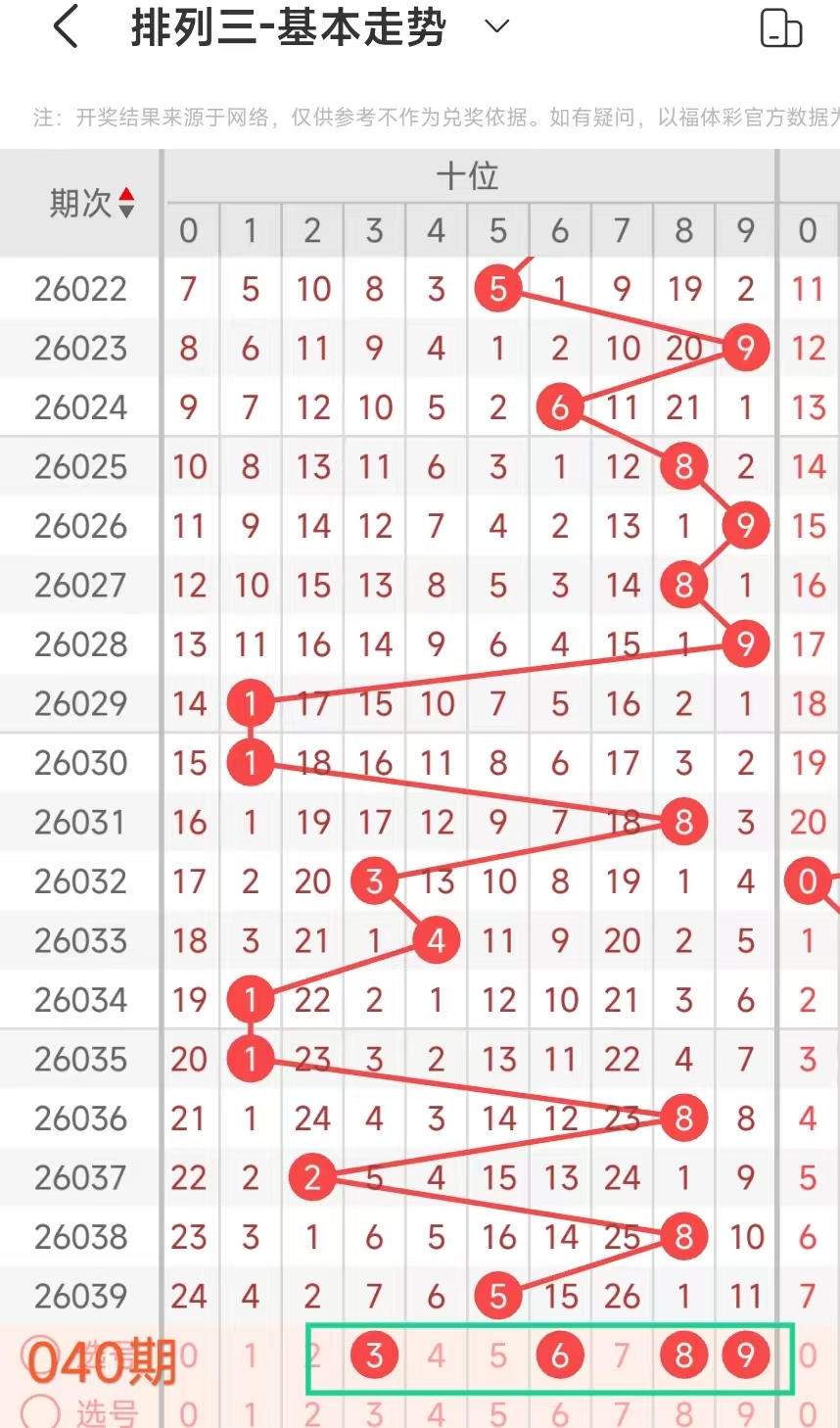840x1428 pixels.
Task: Deselect red ball 6 in the 十位 pick row
Action: point(560,1356)
